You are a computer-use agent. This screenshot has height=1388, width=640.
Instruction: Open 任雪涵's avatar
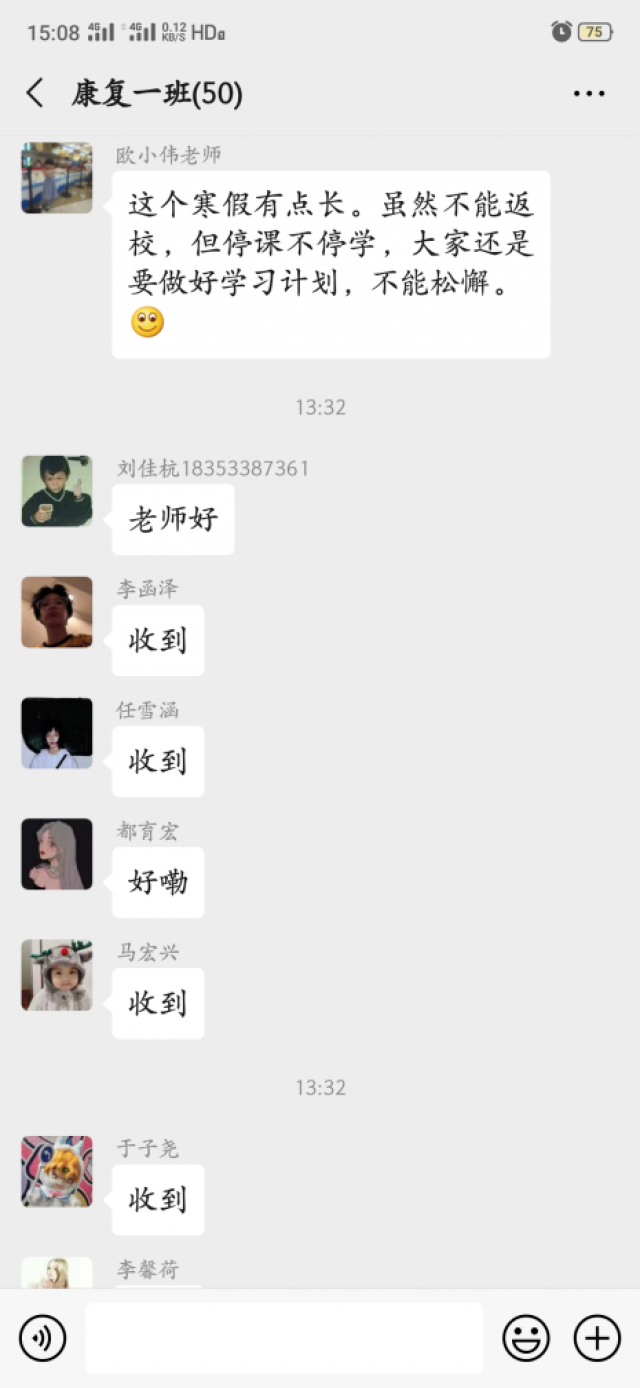tap(57, 733)
